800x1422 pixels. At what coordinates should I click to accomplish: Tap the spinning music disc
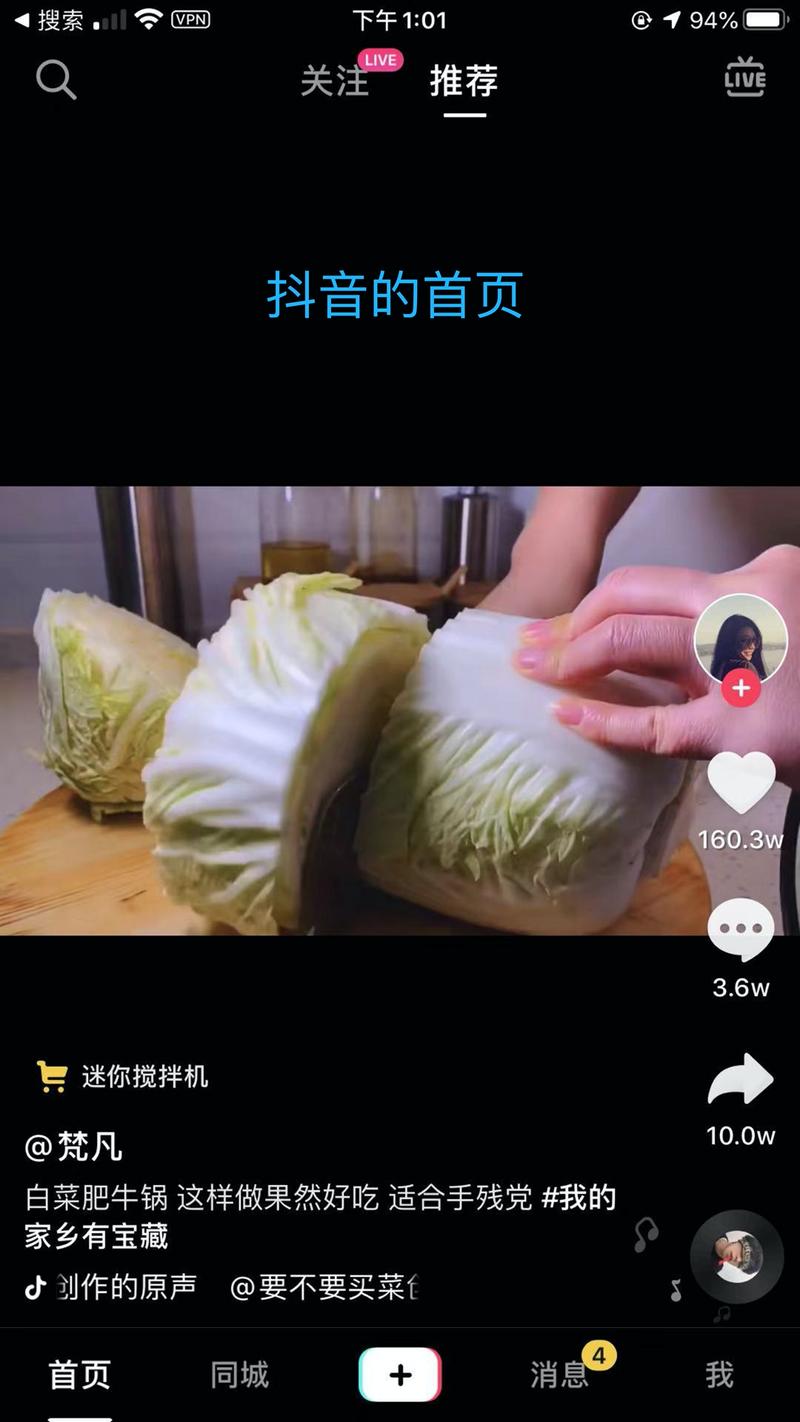[740, 1257]
